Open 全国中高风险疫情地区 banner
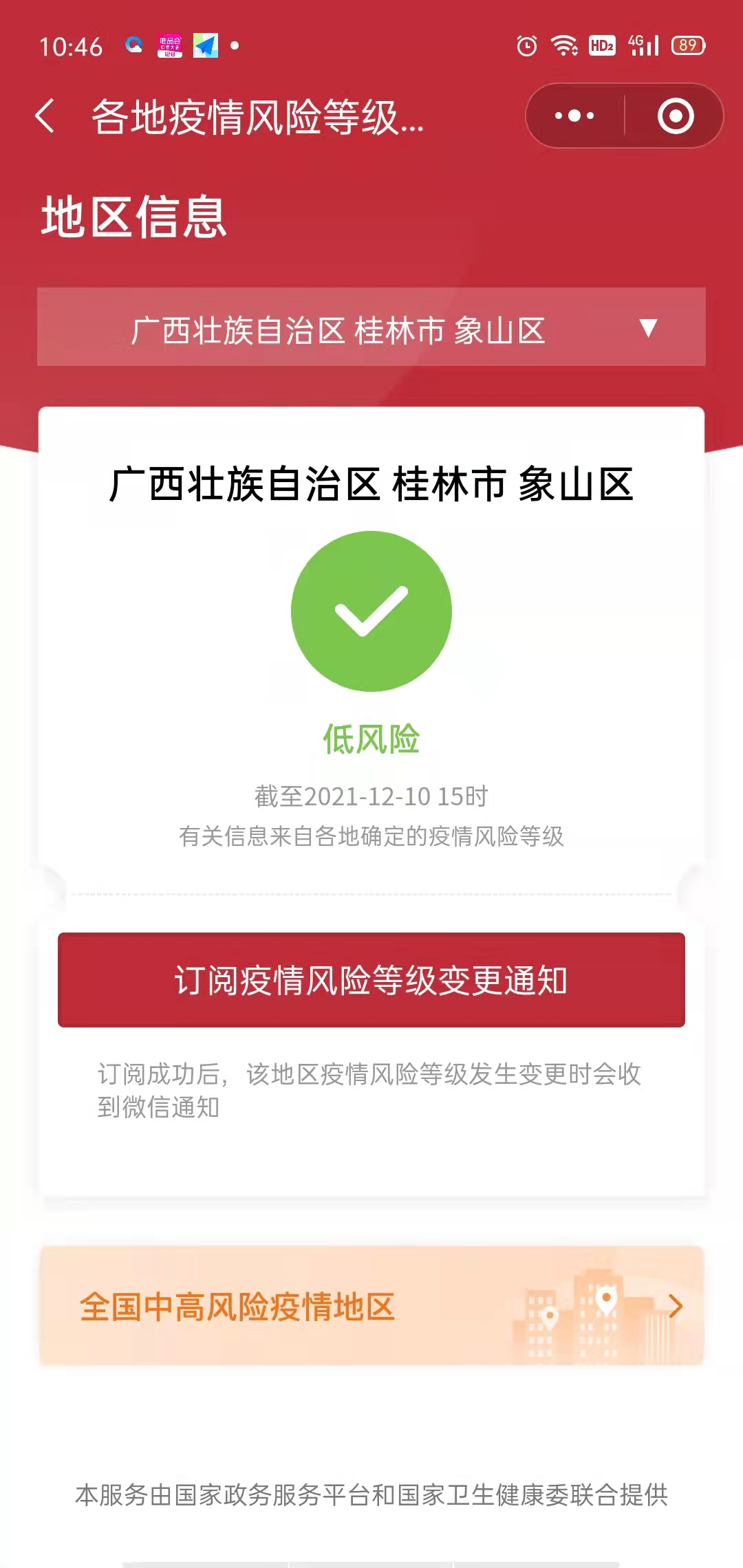743x1568 pixels. point(371,1305)
